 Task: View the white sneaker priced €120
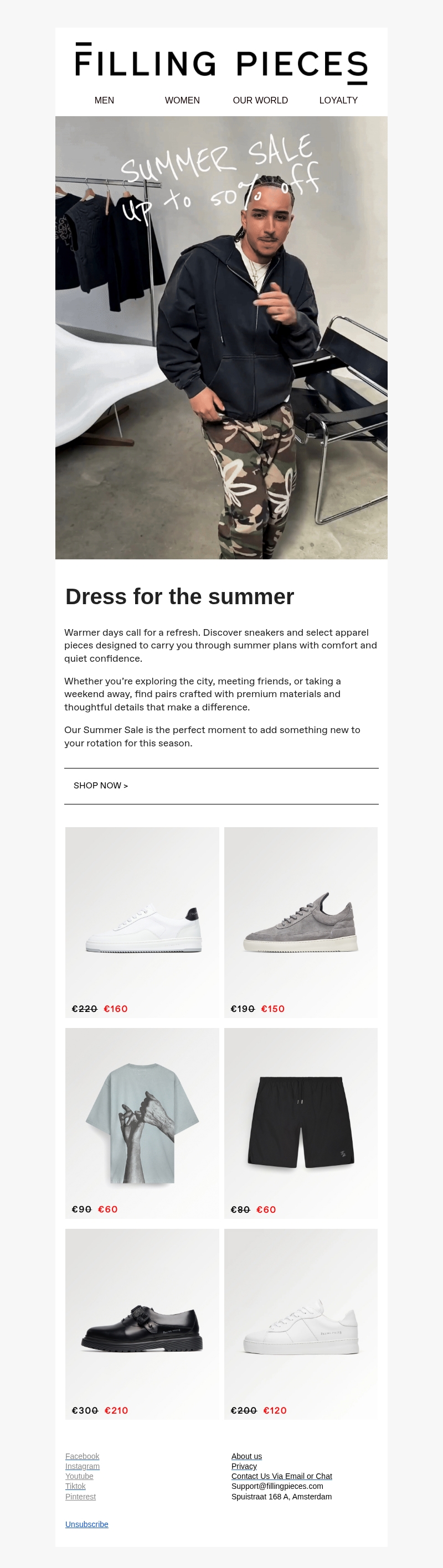301,1323
